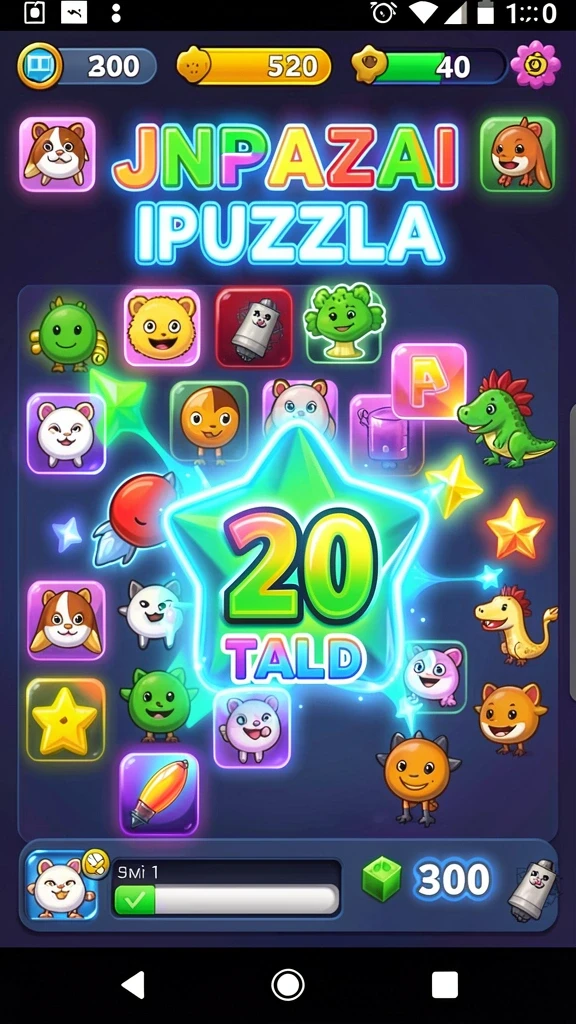576x1024 pixels.
Task: Tap the red tile with the gray canister
Action: [254, 327]
